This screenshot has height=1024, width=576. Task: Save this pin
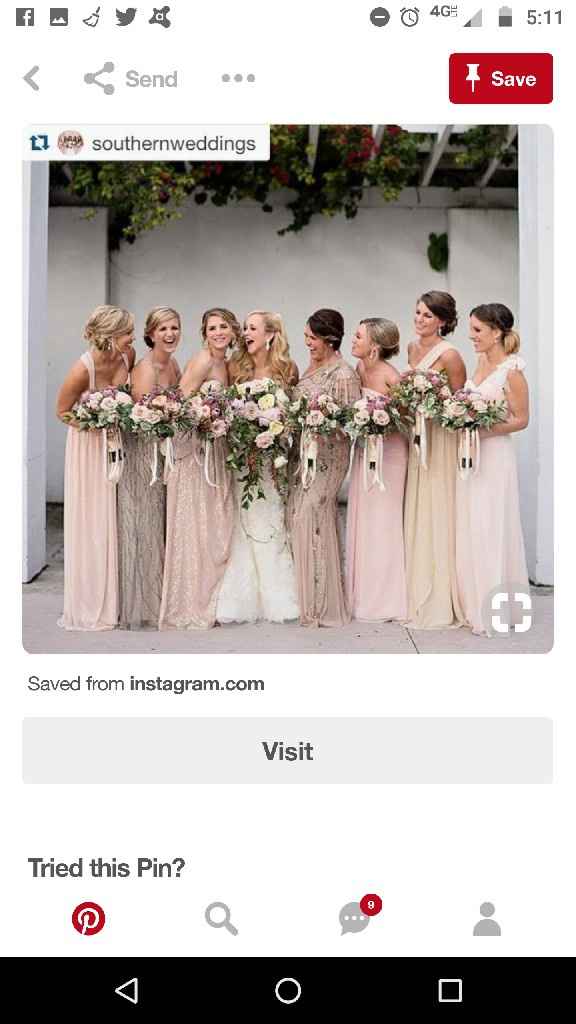[x=500, y=78]
